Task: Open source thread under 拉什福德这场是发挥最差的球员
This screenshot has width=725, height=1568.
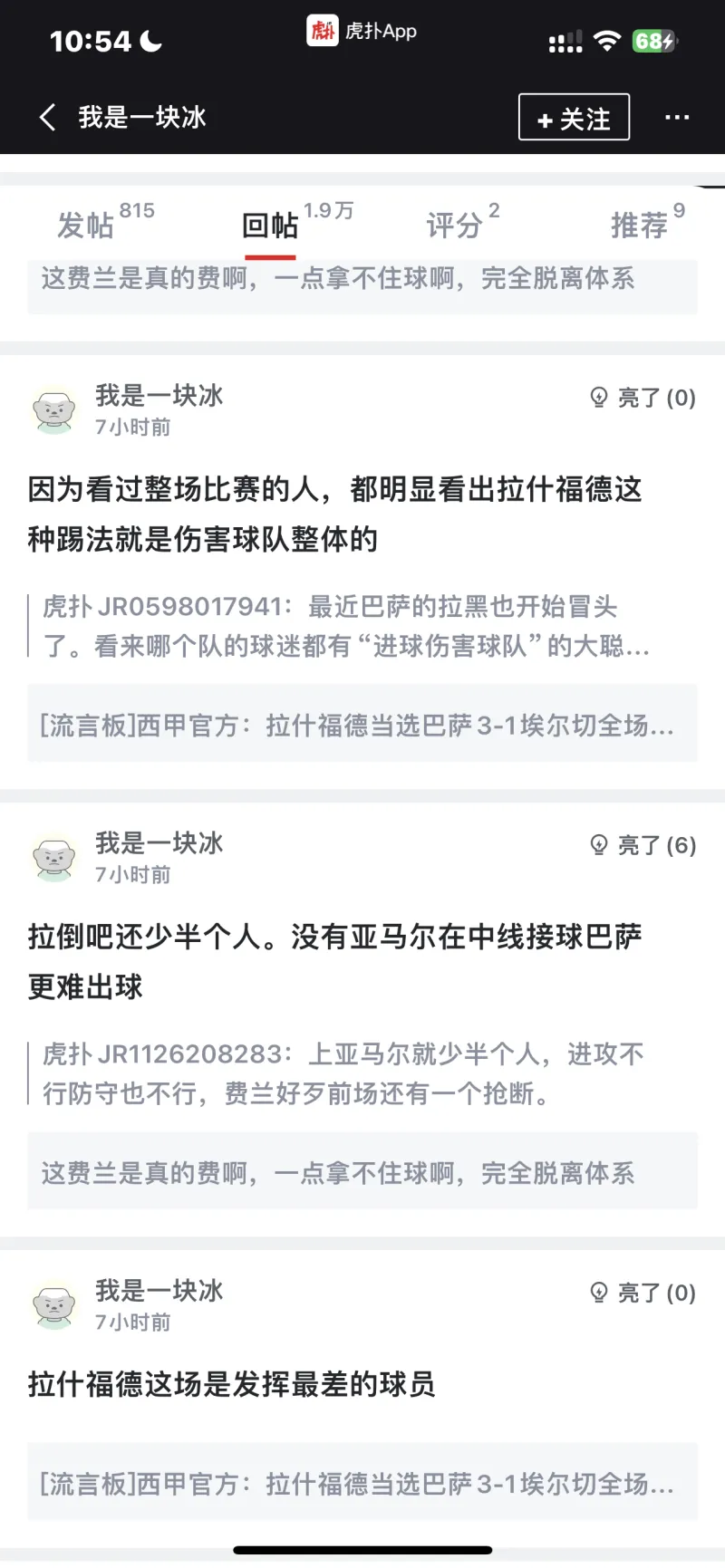Action: point(362,1483)
